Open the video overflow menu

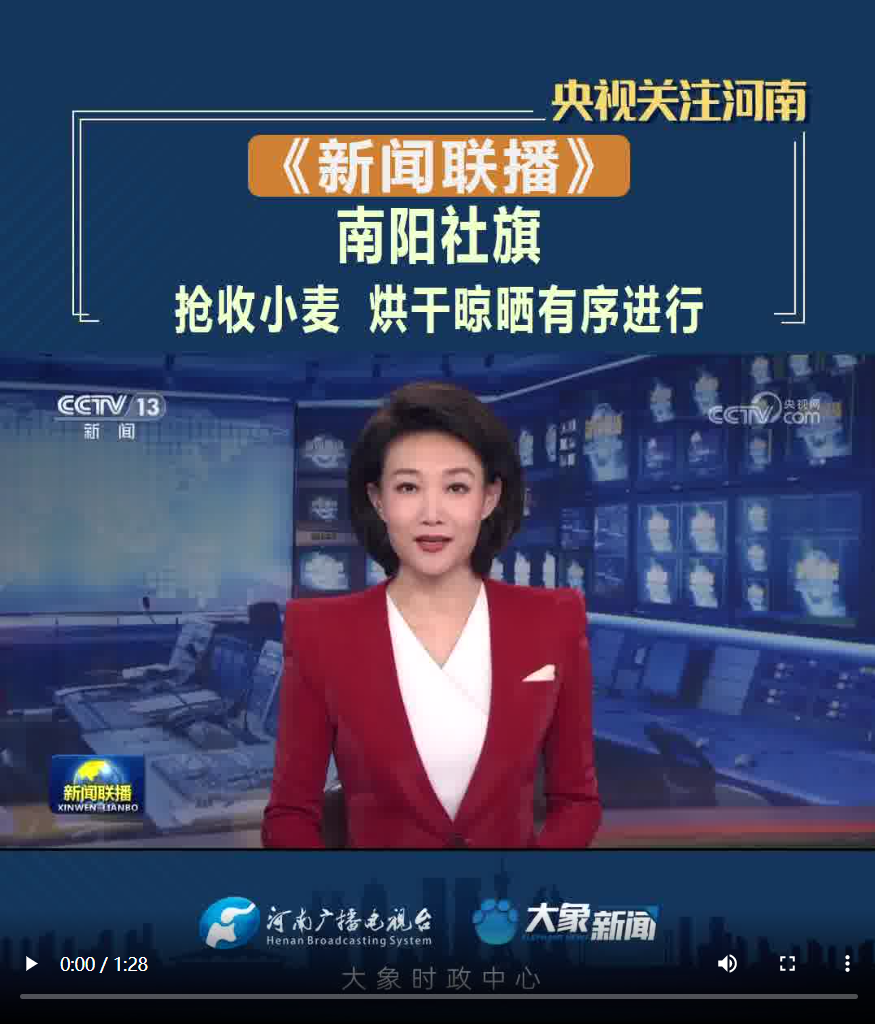pyautogui.click(x=846, y=964)
